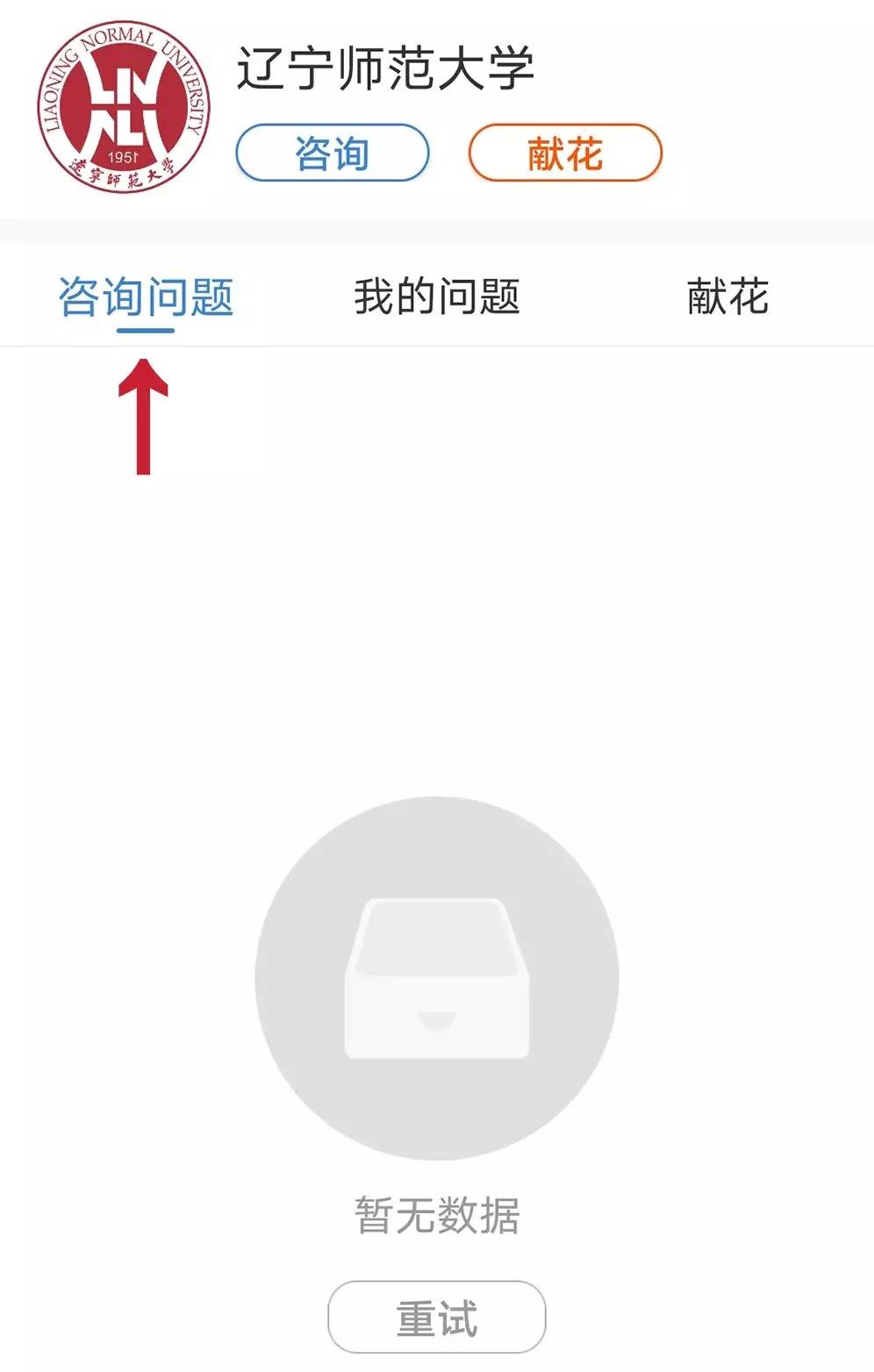Open the 我的问题 tab
The image size is (874, 1372).
pos(437,297)
